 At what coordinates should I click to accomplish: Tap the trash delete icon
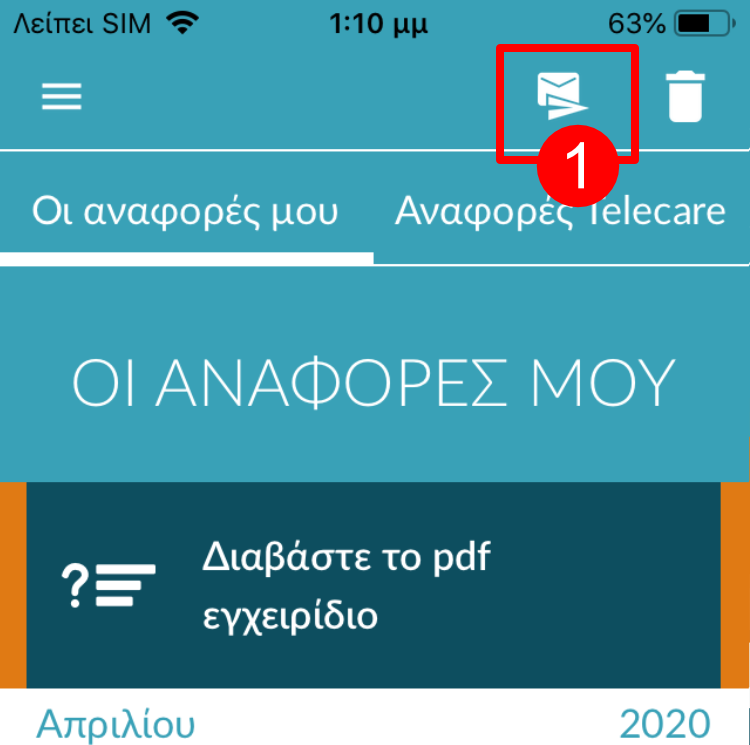coord(686,98)
